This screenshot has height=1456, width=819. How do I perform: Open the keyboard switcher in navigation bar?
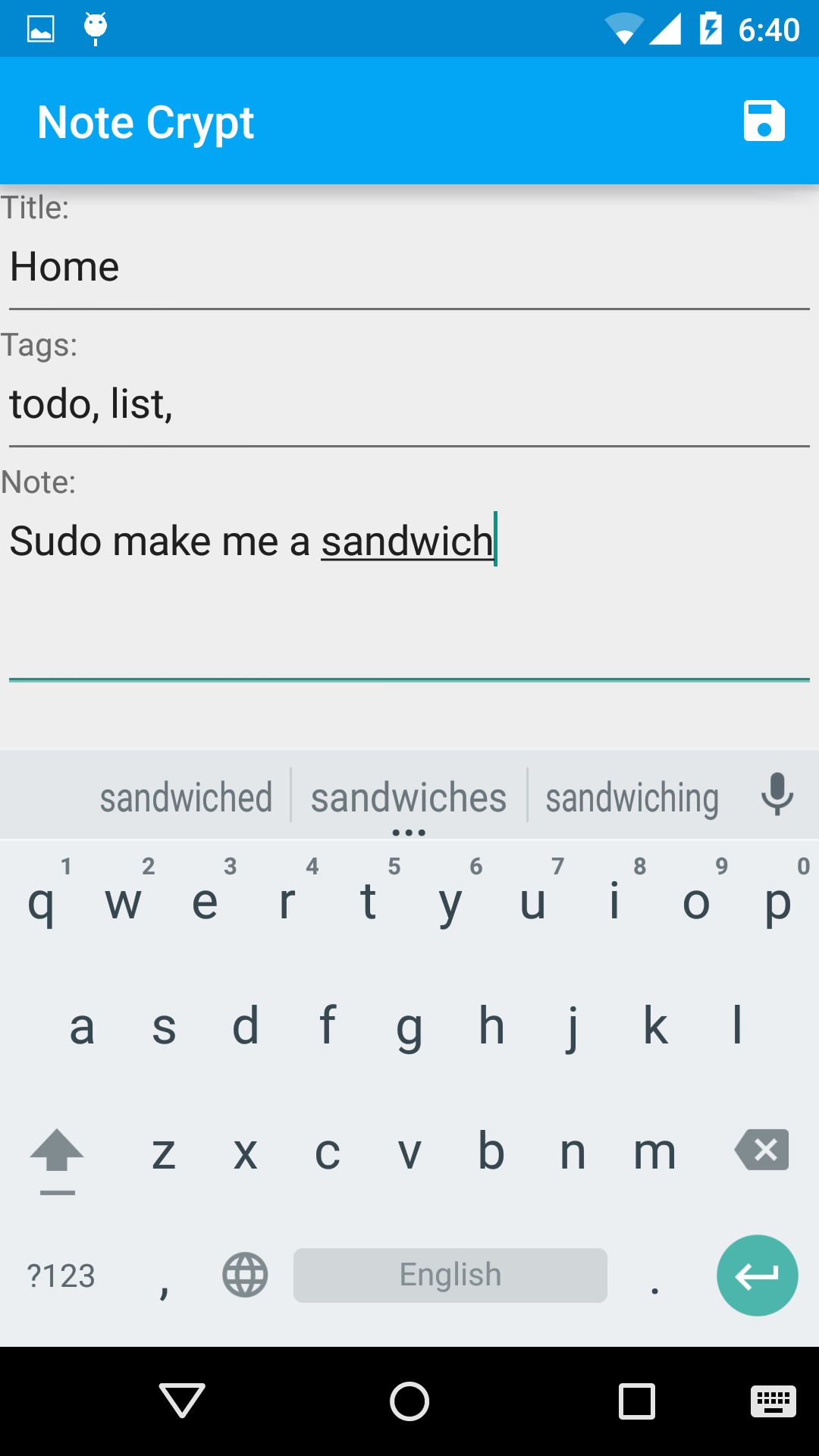[773, 1401]
